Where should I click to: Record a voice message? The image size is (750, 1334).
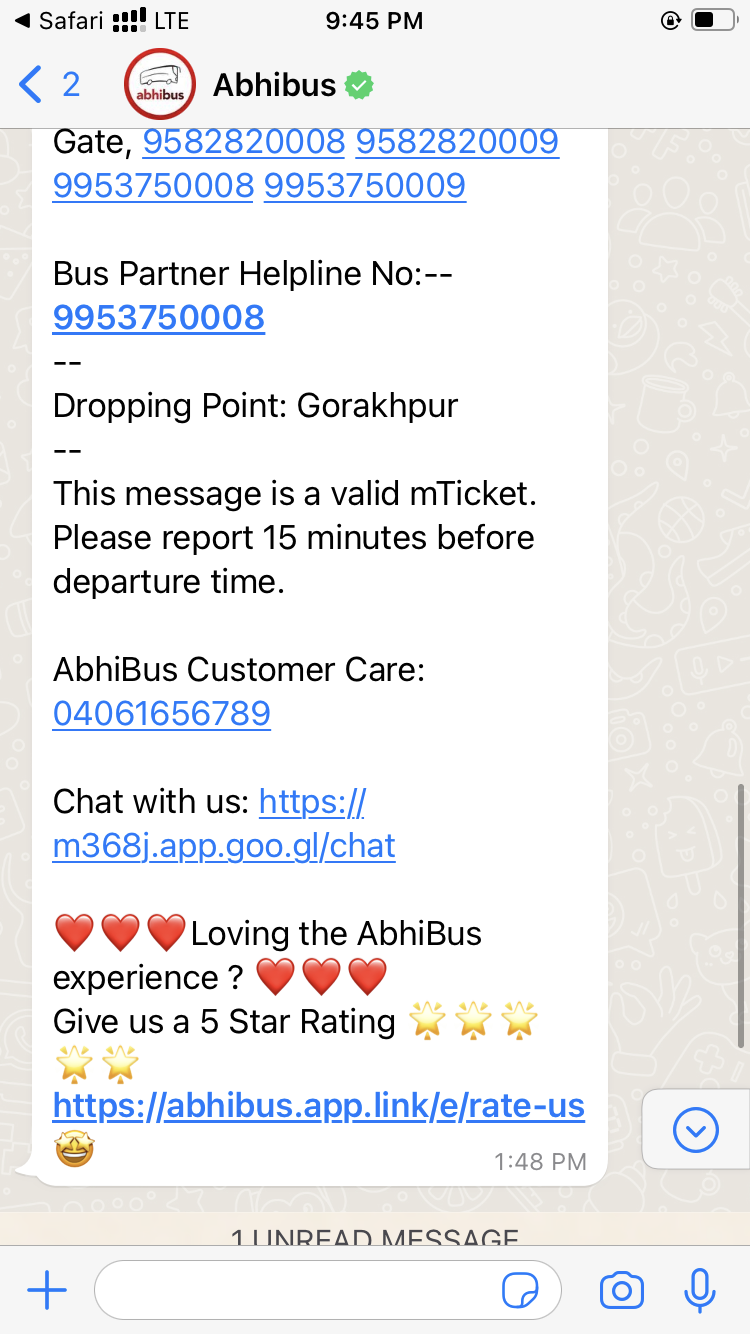699,1291
